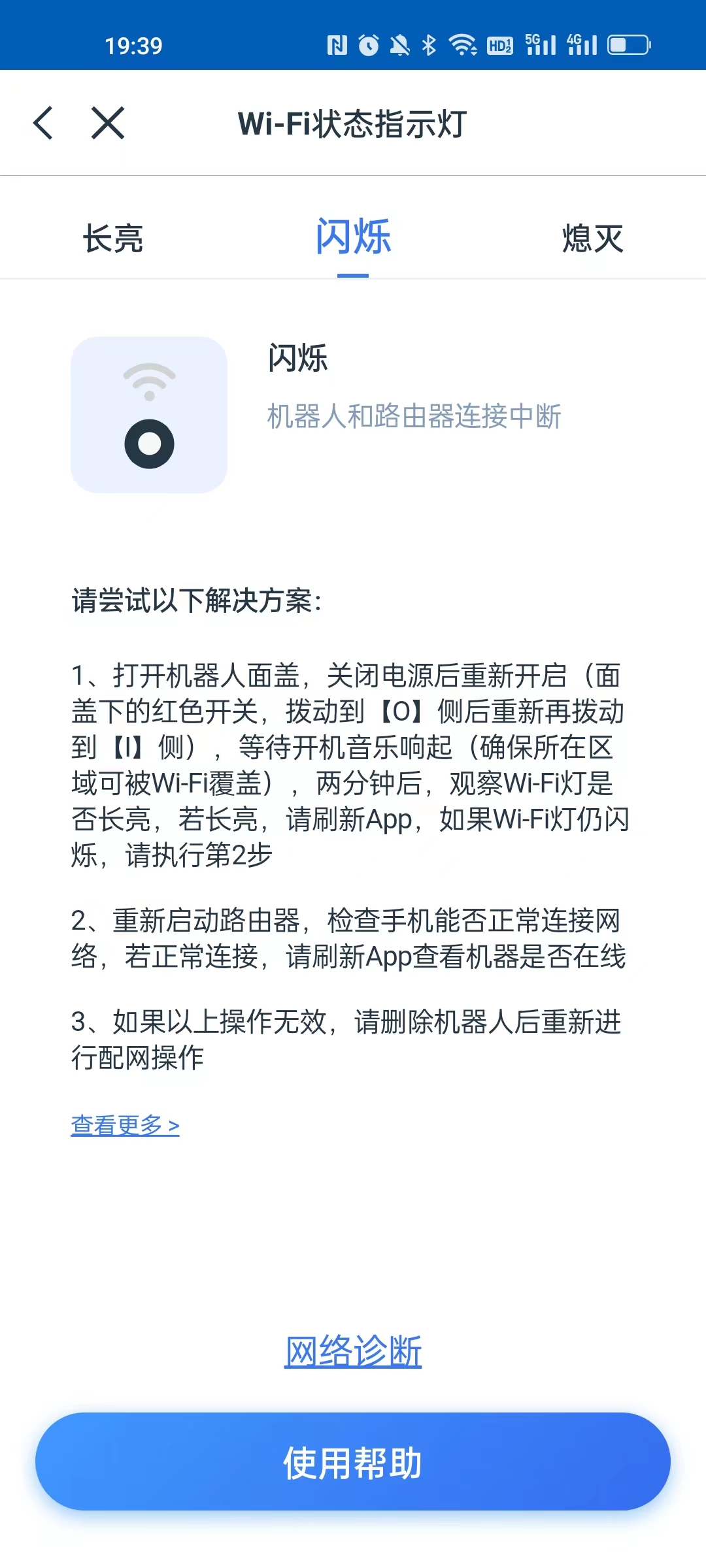Tap the 使用帮助 button

coord(353,1462)
